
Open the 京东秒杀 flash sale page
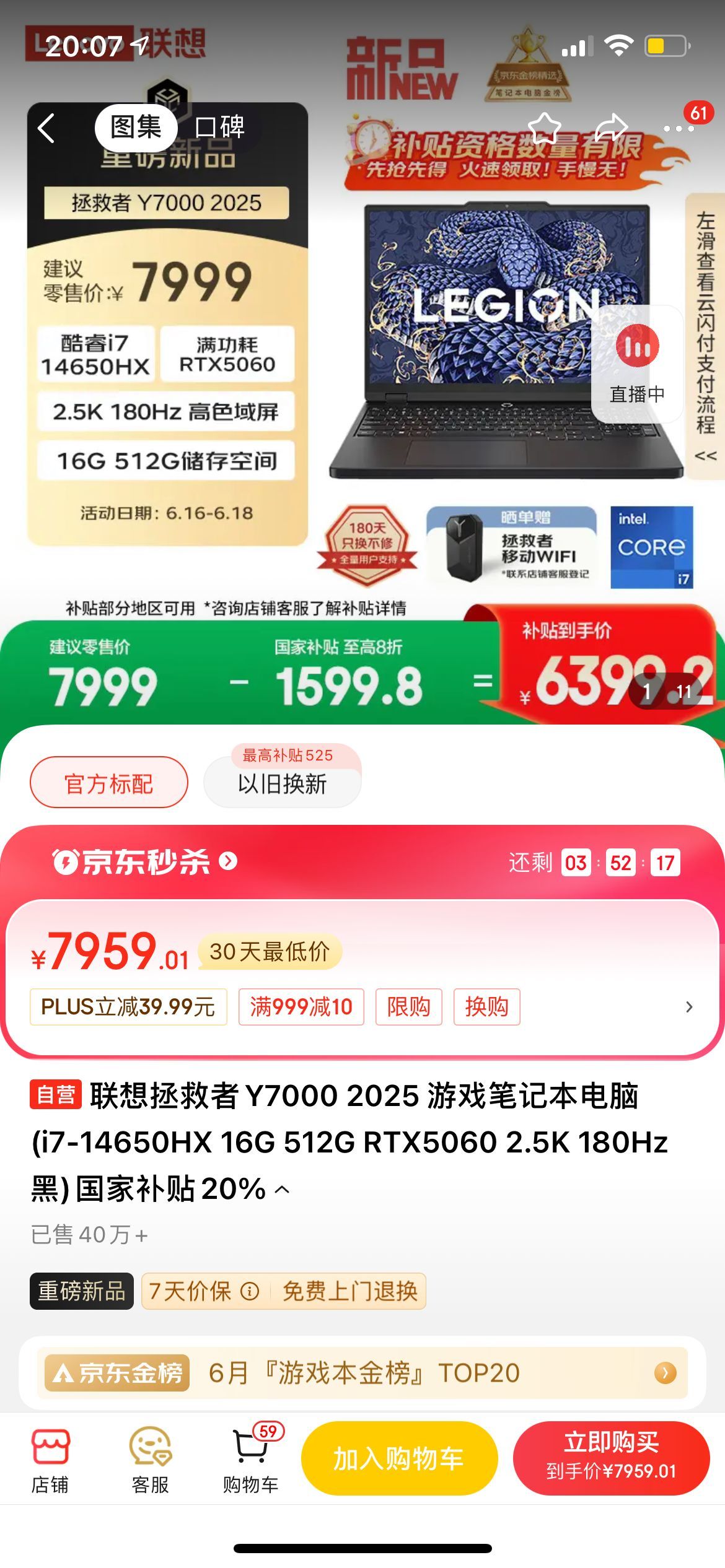pos(145,861)
